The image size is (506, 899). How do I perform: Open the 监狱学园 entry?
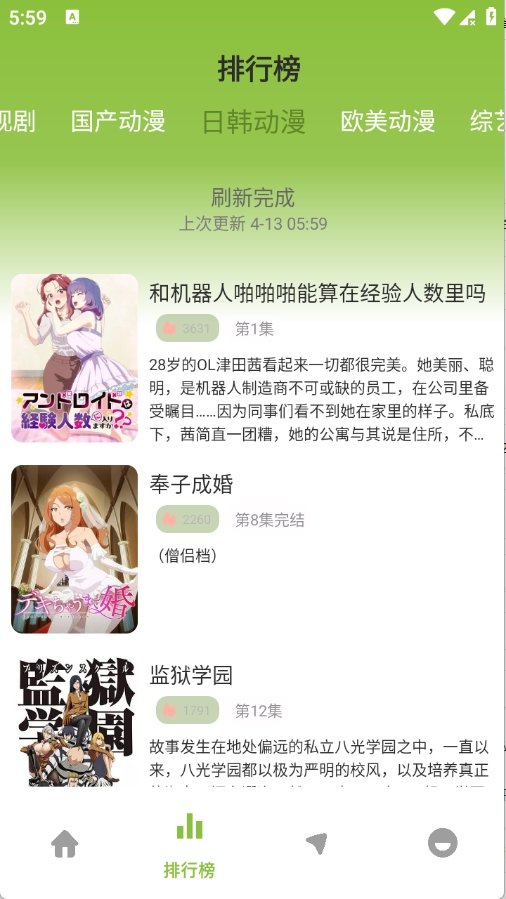coord(253,720)
